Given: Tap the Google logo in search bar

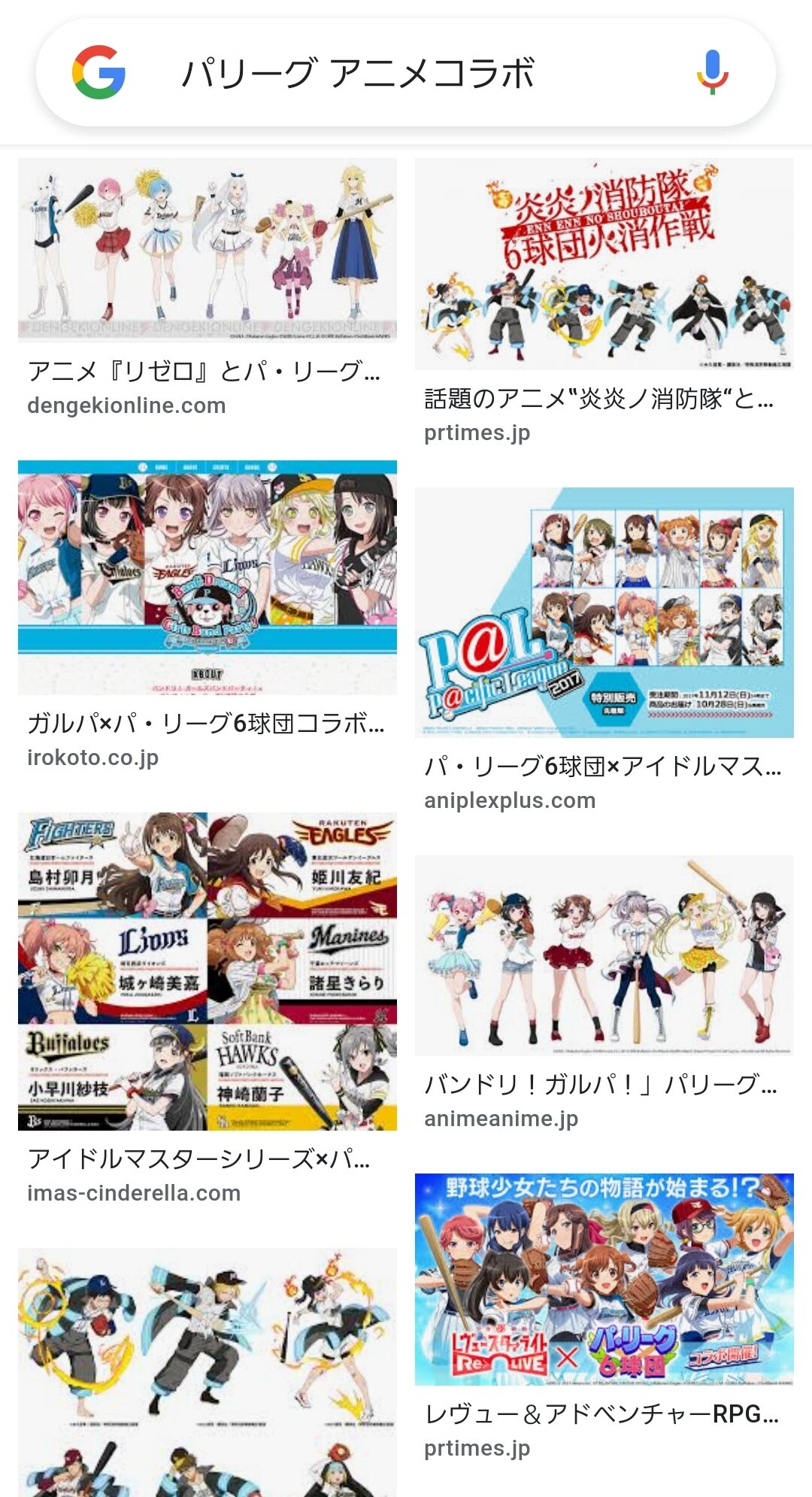Looking at the screenshot, I should pyautogui.click(x=98, y=73).
